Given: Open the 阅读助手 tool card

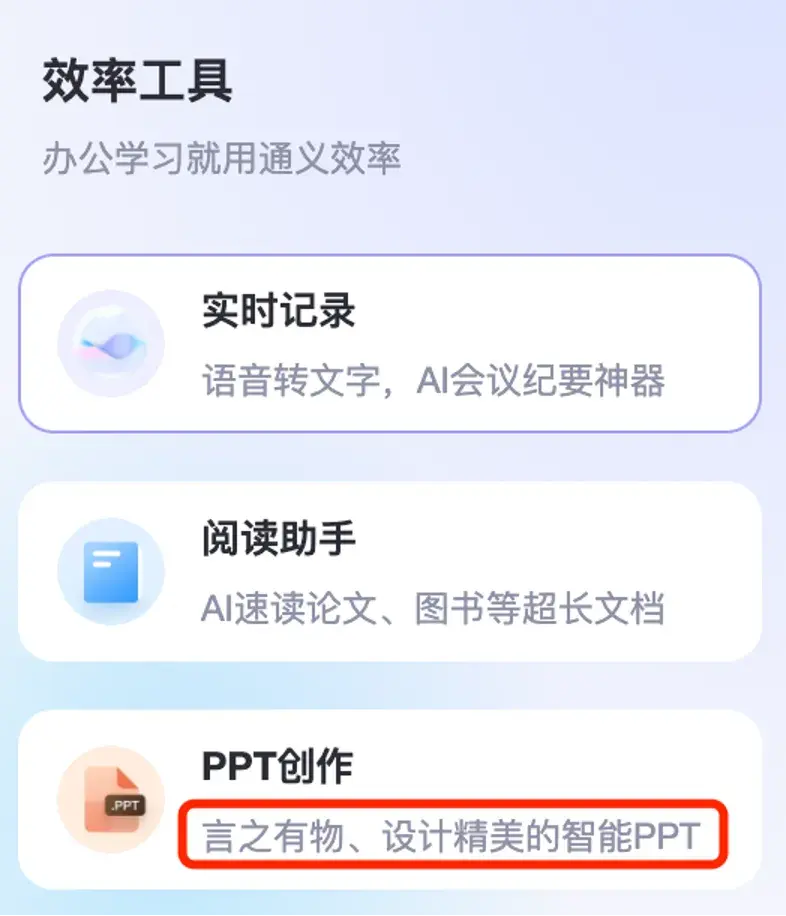Looking at the screenshot, I should [x=393, y=570].
